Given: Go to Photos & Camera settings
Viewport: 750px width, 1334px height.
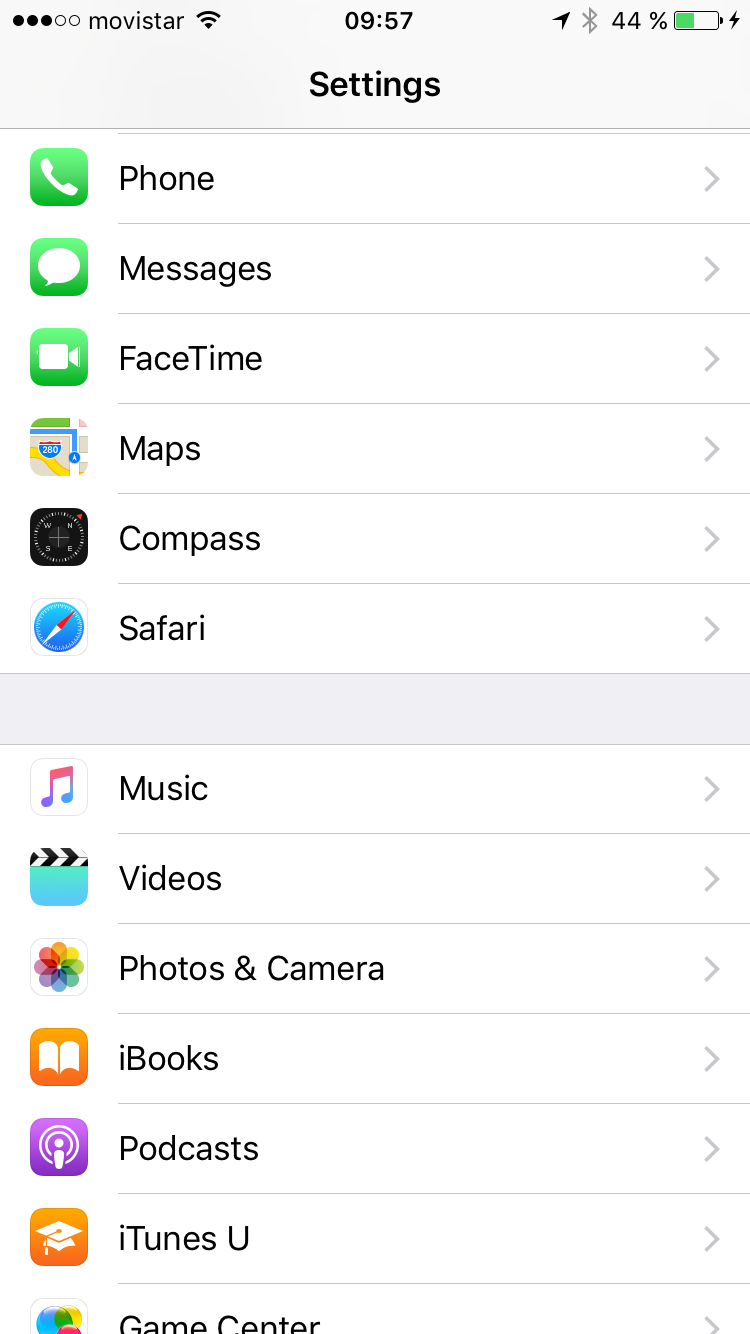Looking at the screenshot, I should [x=375, y=969].
